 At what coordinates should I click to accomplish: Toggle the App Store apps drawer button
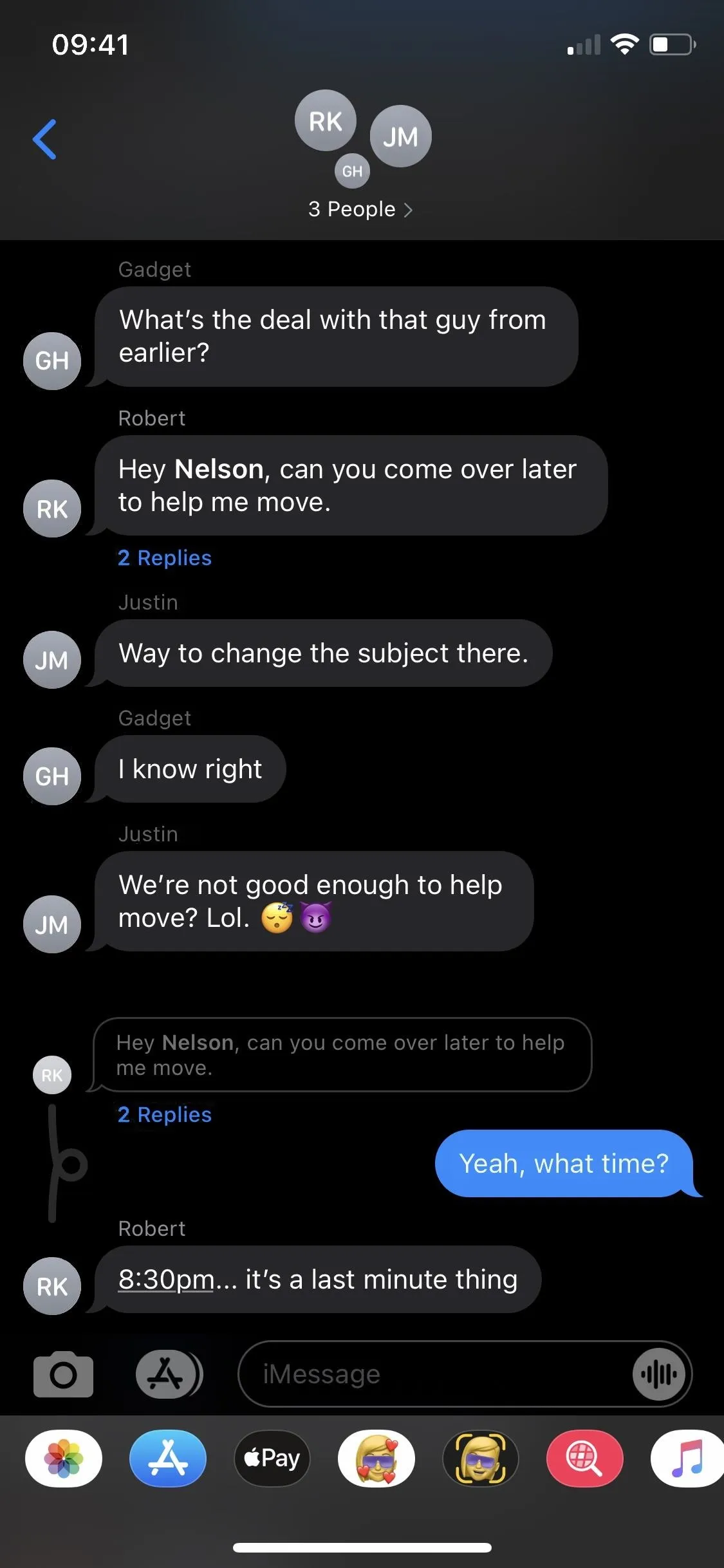[x=169, y=1374]
